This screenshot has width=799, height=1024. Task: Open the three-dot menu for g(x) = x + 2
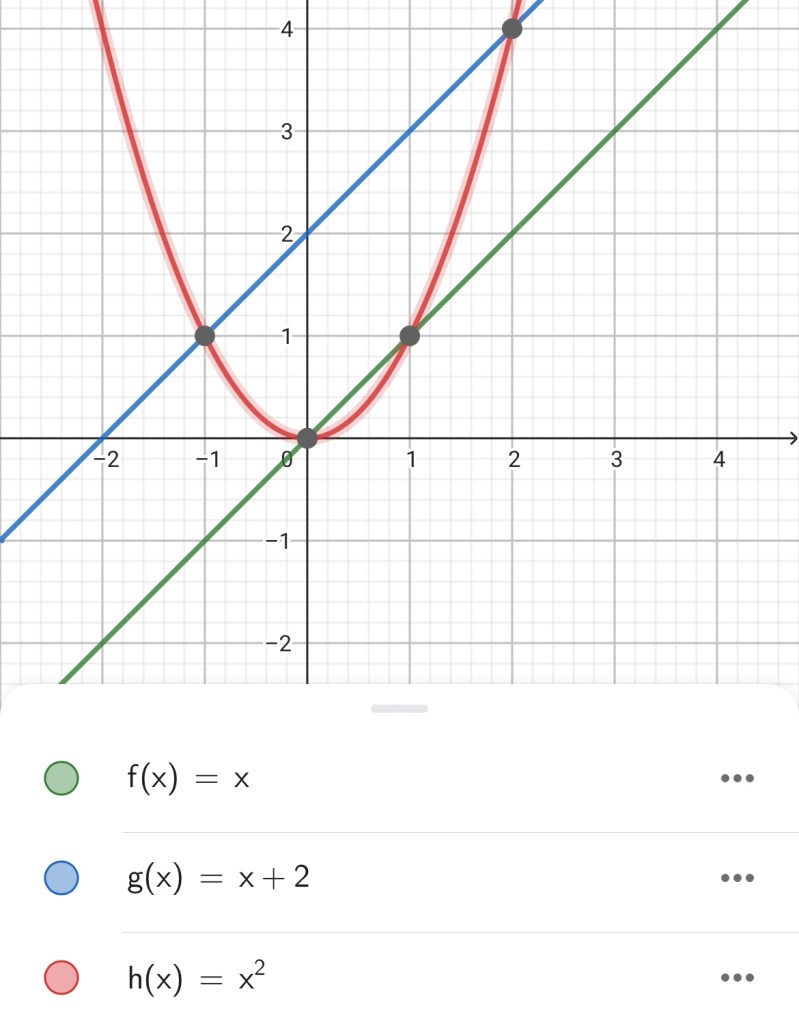coord(736,878)
